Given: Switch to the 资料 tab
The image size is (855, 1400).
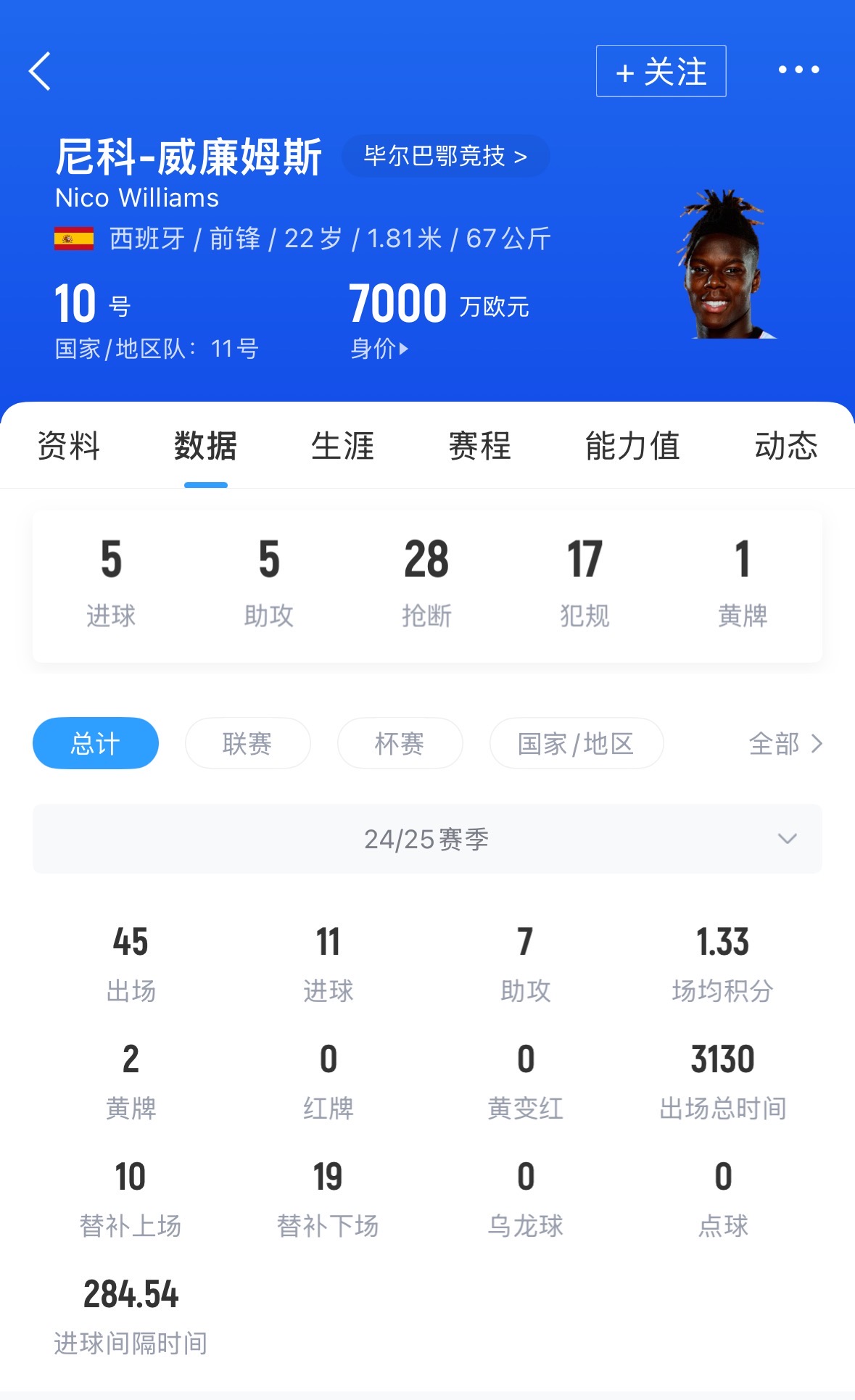Looking at the screenshot, I should tap(68, 446).
